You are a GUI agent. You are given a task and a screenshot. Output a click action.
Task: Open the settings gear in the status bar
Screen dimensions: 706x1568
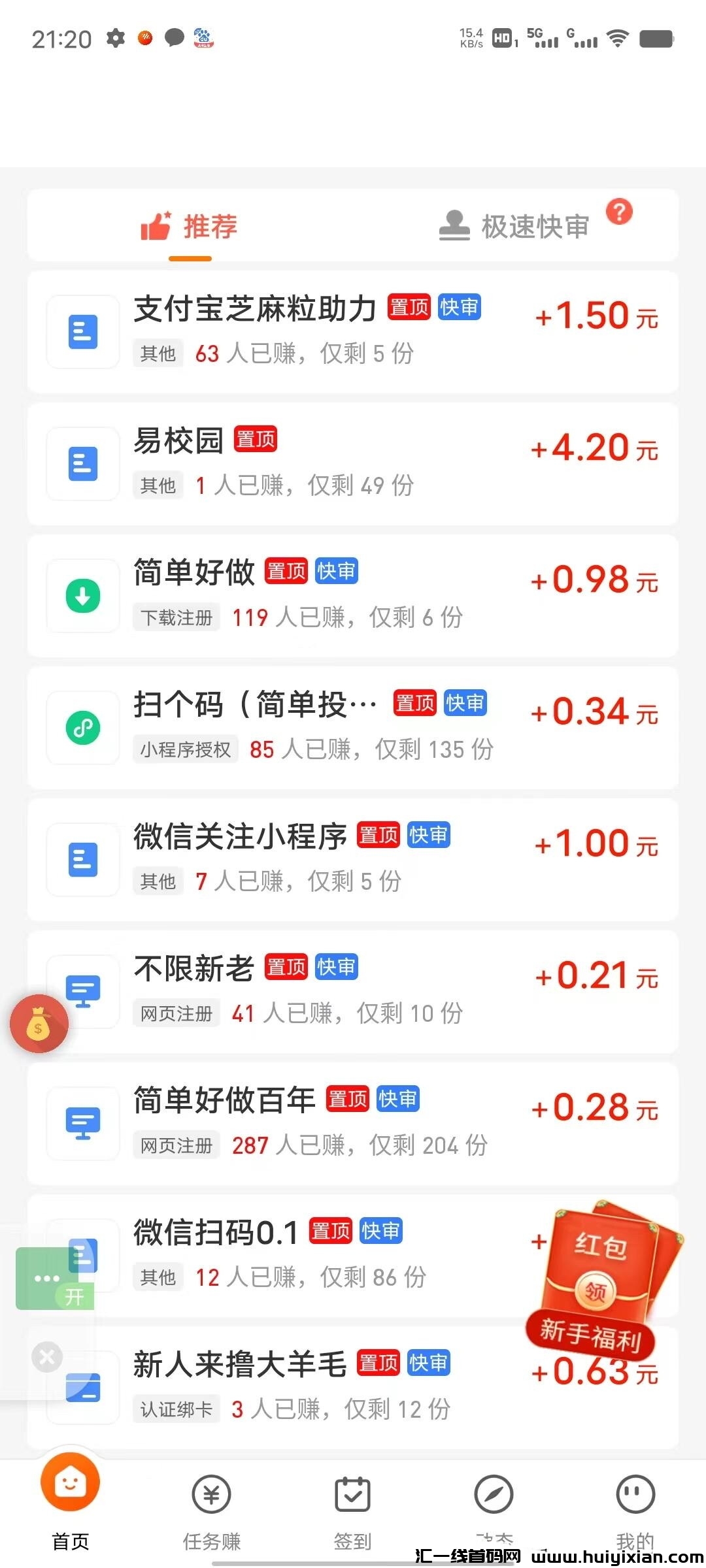(116, 39)
